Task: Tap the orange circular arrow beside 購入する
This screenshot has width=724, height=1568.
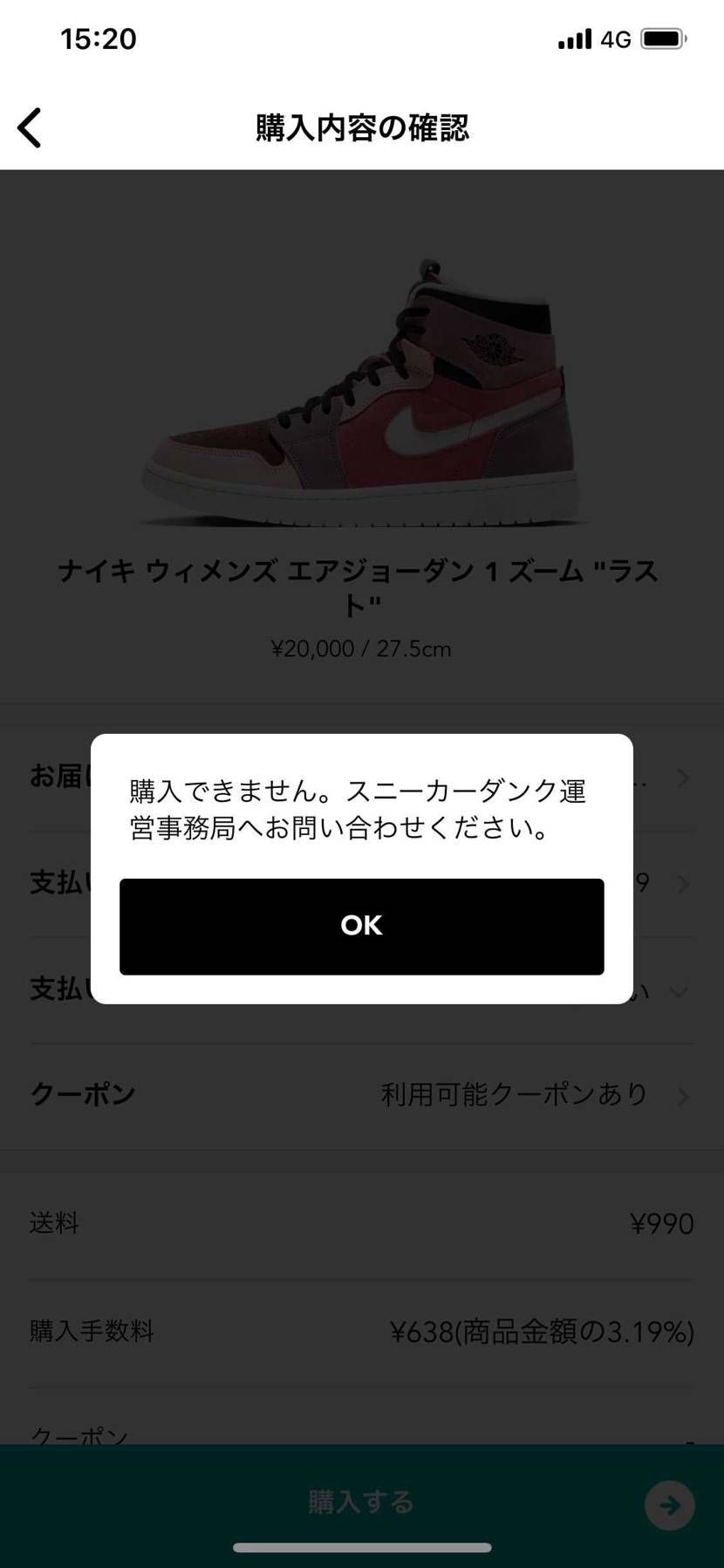Action: tap(669, 1505)
